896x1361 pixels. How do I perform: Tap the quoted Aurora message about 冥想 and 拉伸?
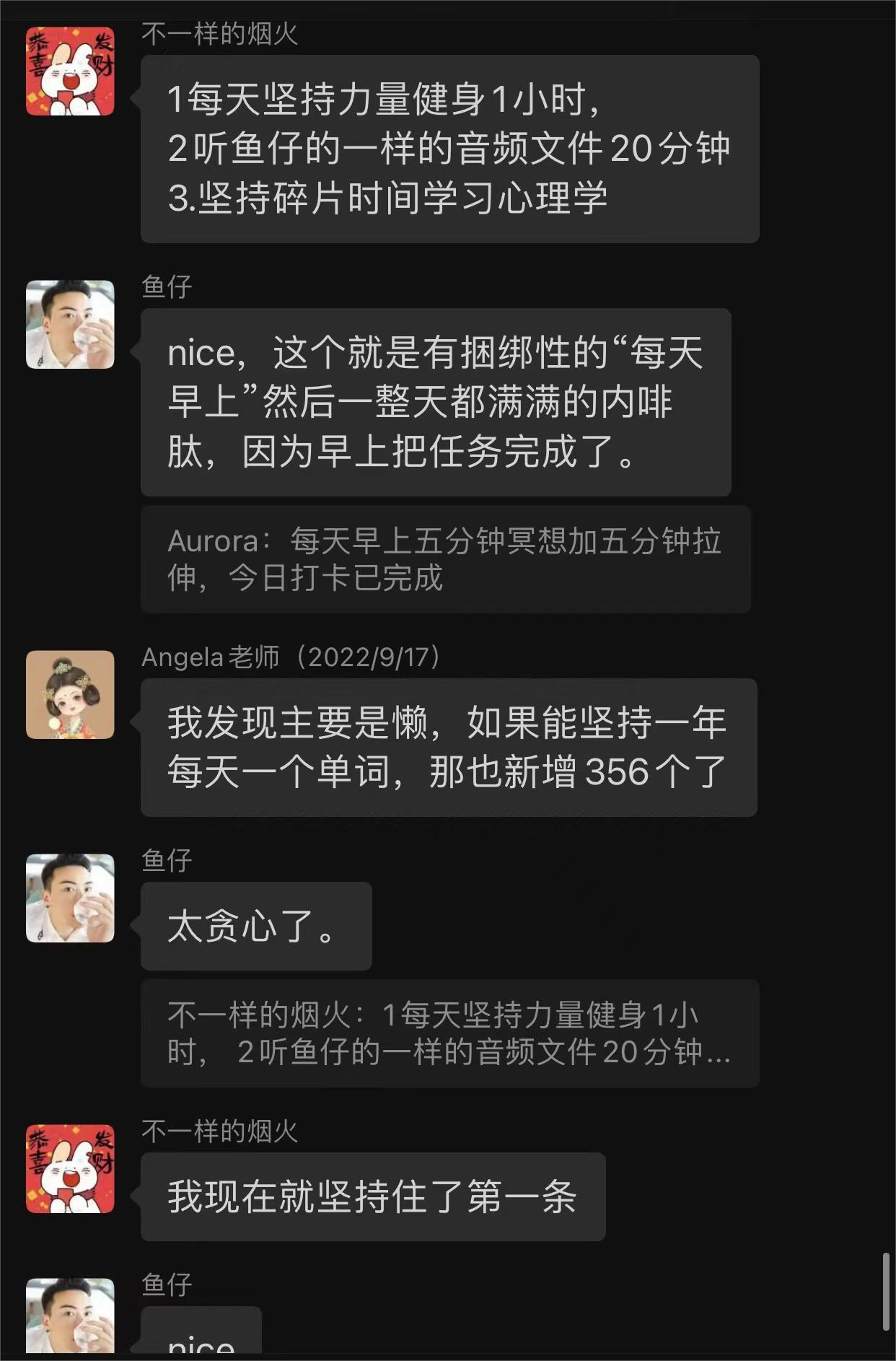click(445, 559)
